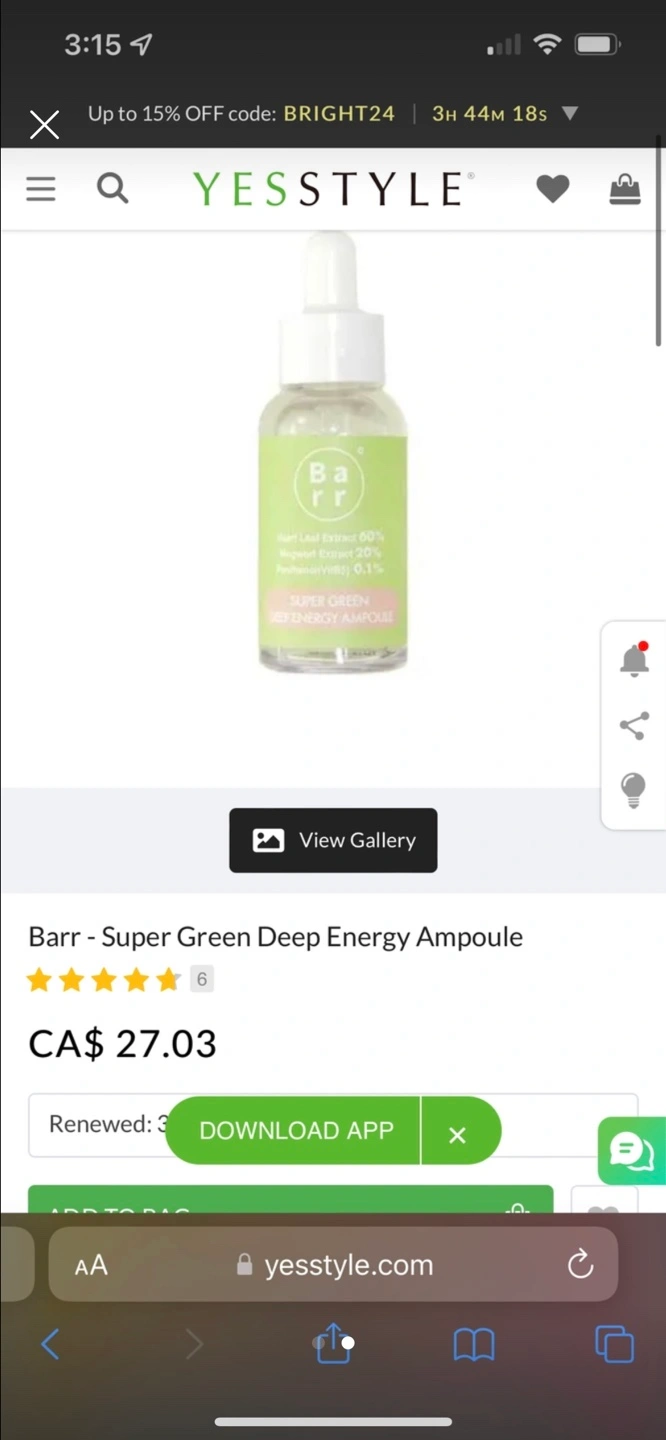Open Safari tabs overview
The image size is (666, 1440).
[614, 1344]
